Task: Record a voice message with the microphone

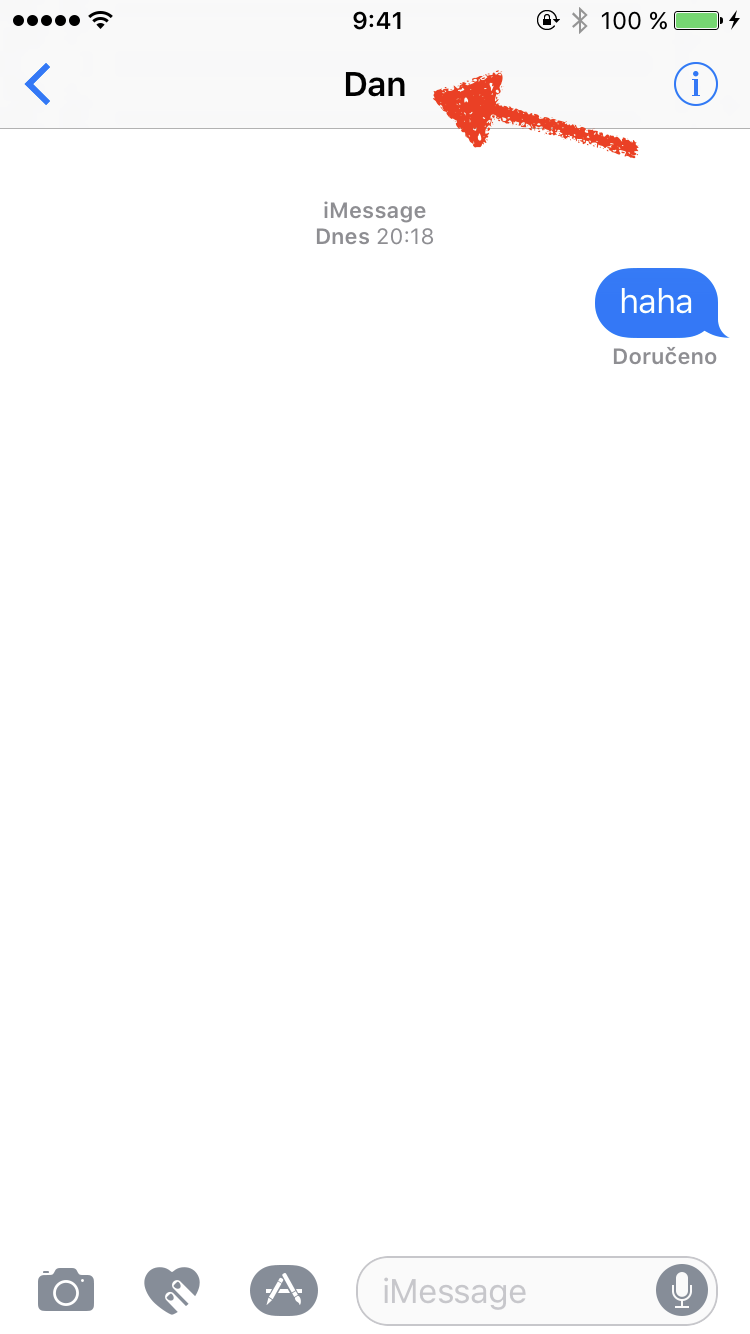Action: (682, 1291)
